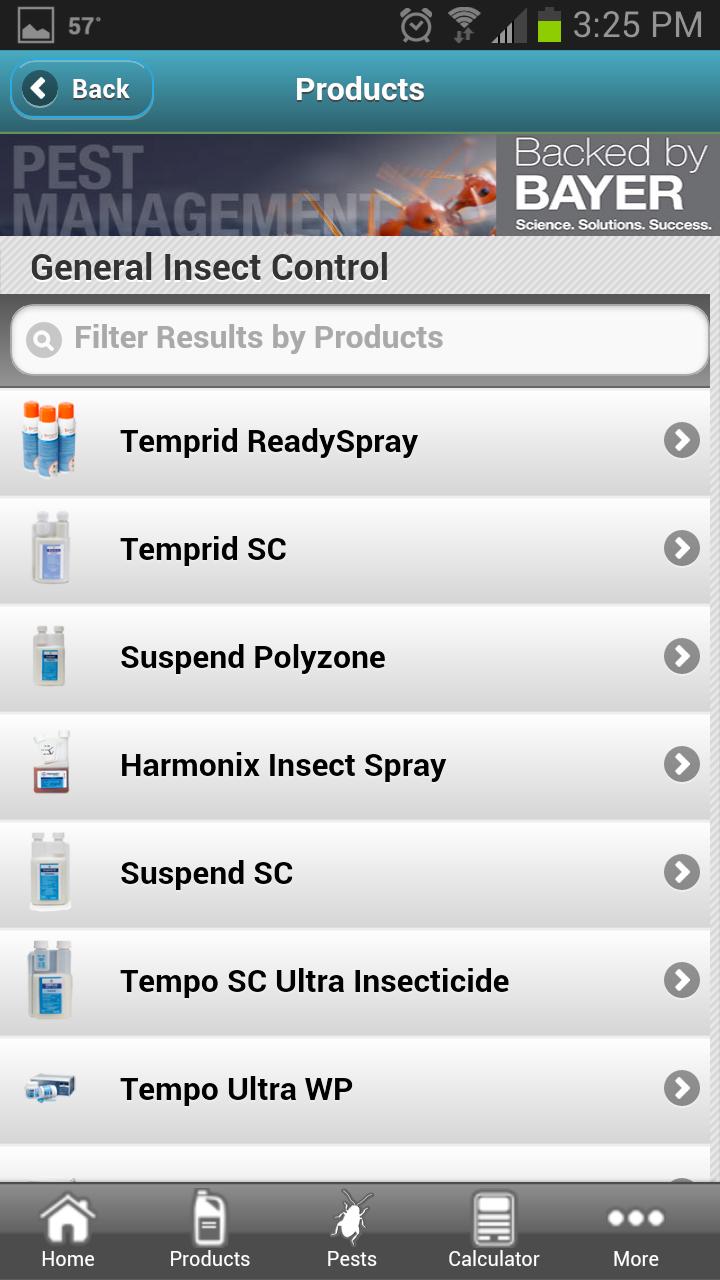Switch to the Home tab
Screen dimensions: 720x1280
[x=68, y=1232]
